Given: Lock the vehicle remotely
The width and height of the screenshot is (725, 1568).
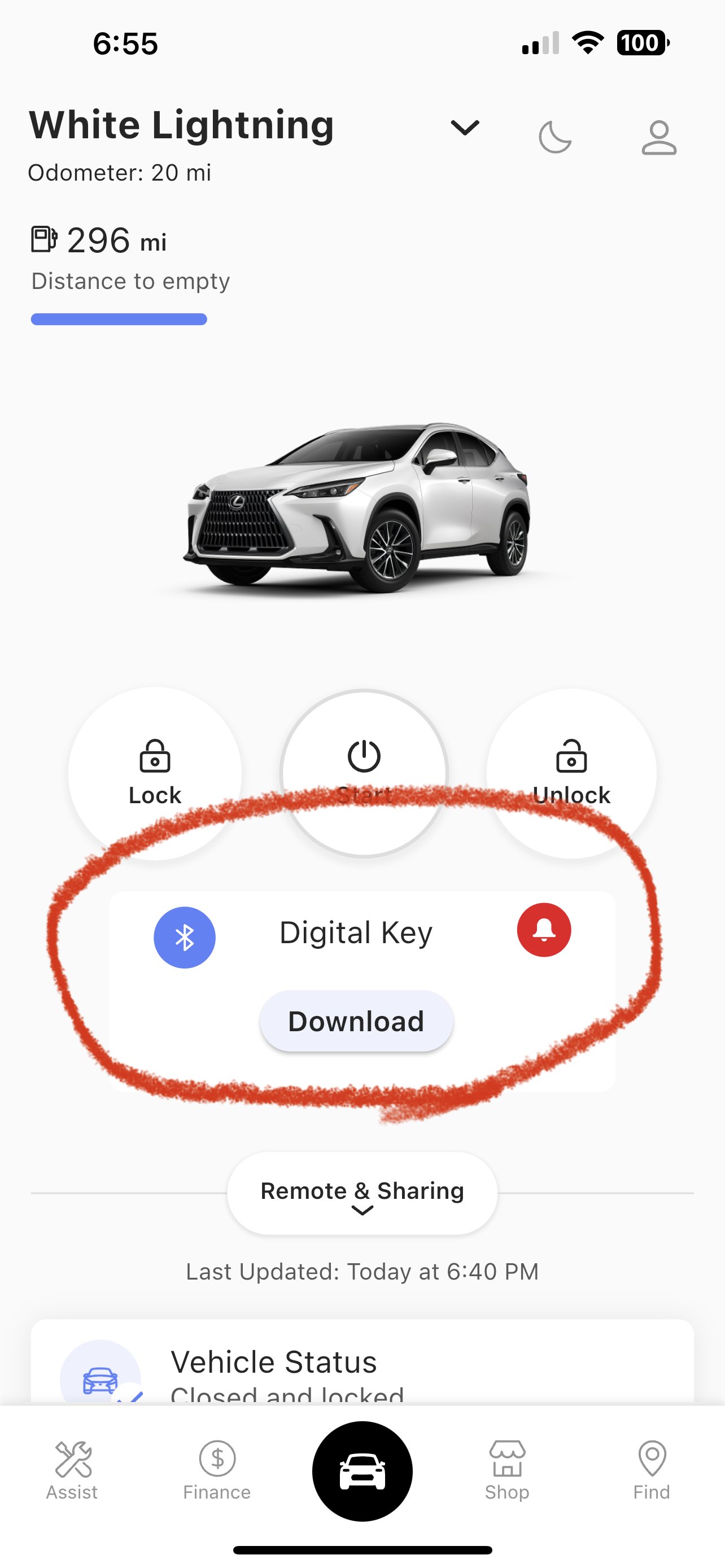Looking at the screenshot, I should [155, 773].
